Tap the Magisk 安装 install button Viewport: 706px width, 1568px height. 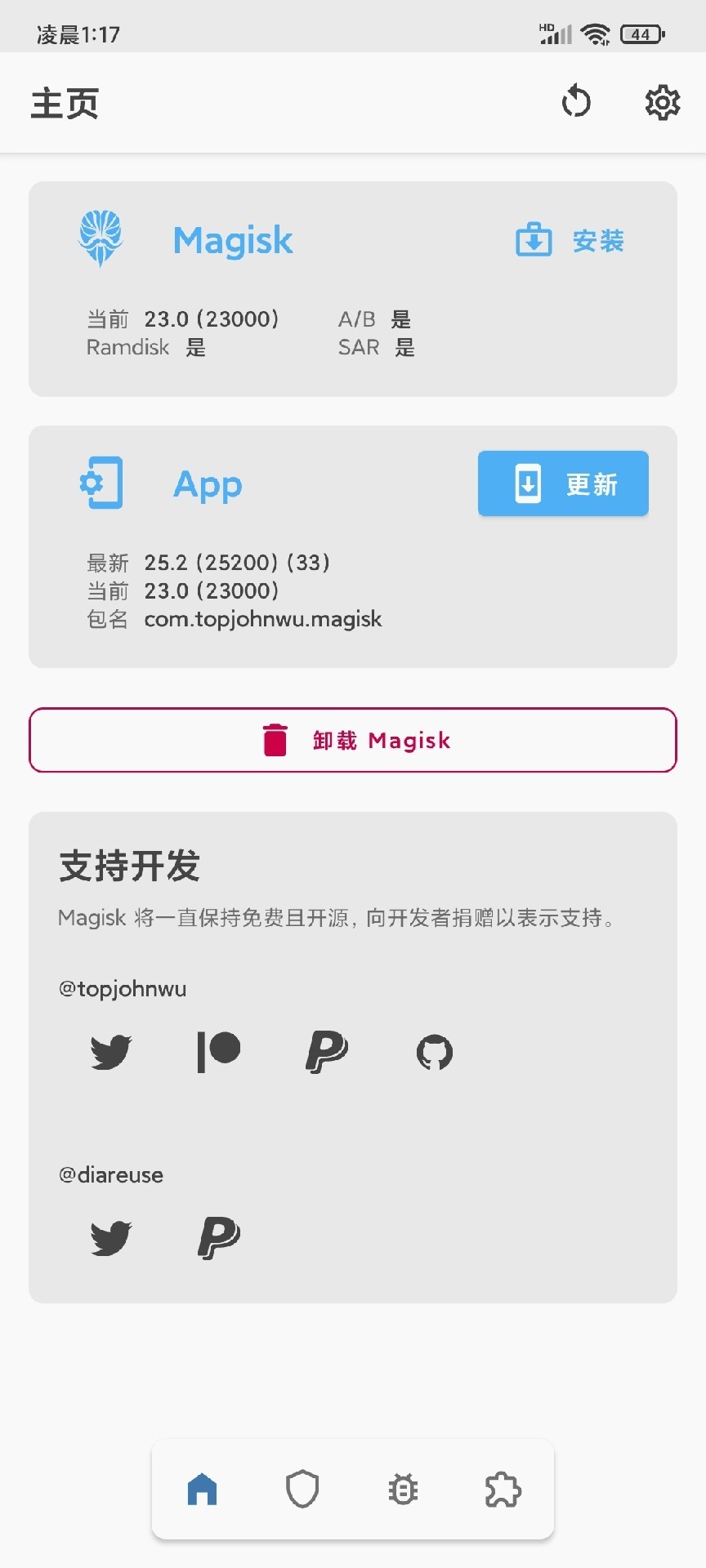570,241
